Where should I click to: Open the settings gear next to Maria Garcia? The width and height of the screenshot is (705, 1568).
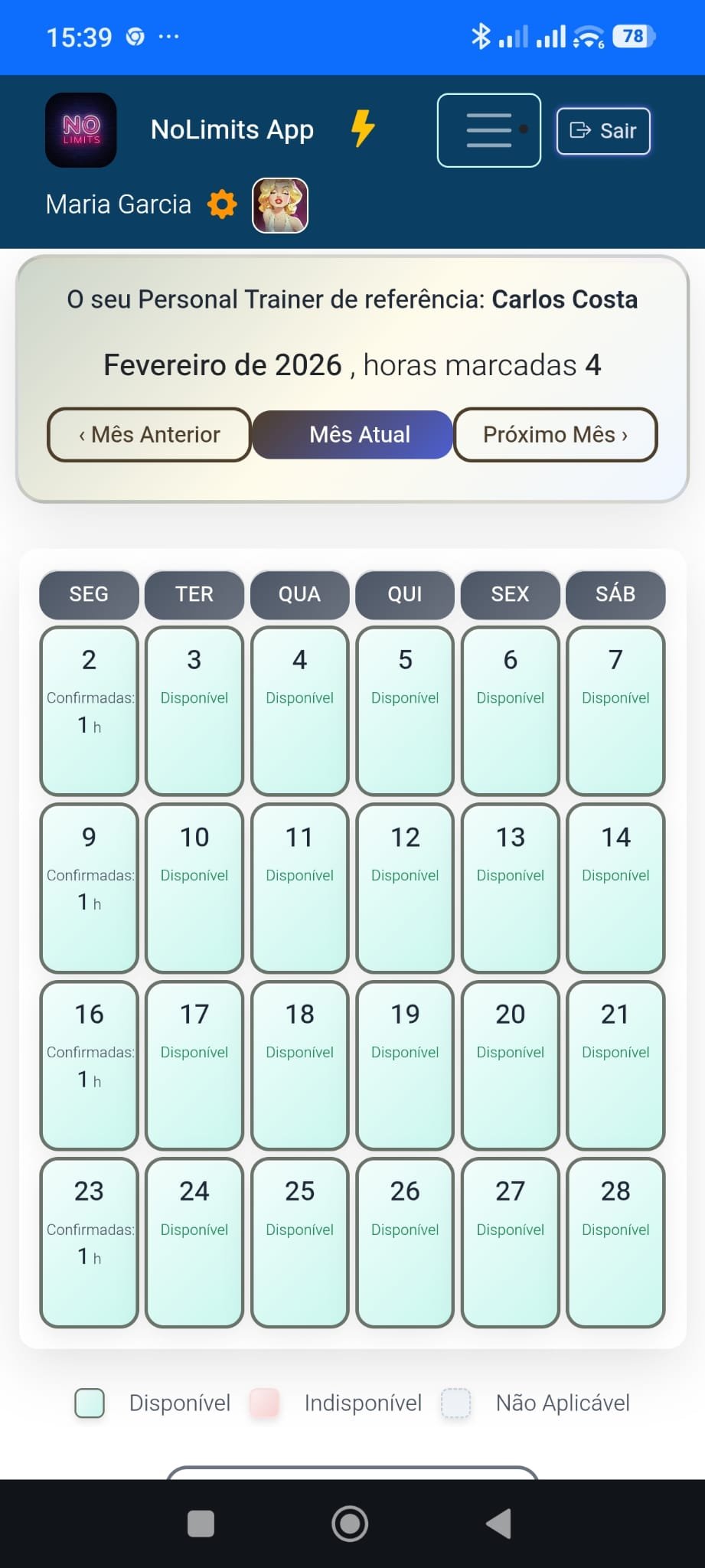(220, 204)
